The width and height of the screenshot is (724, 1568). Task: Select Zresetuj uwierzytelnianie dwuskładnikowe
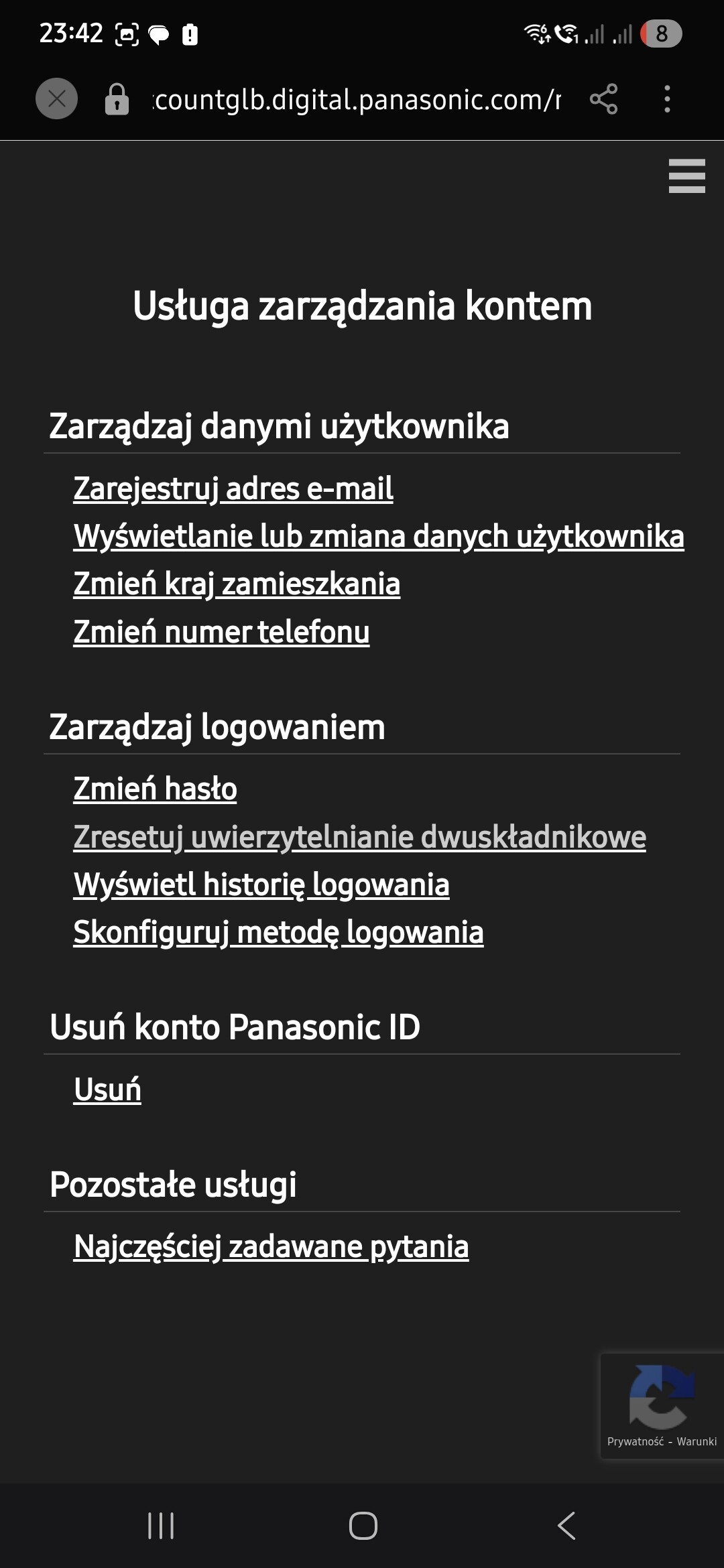click(359, 837)
